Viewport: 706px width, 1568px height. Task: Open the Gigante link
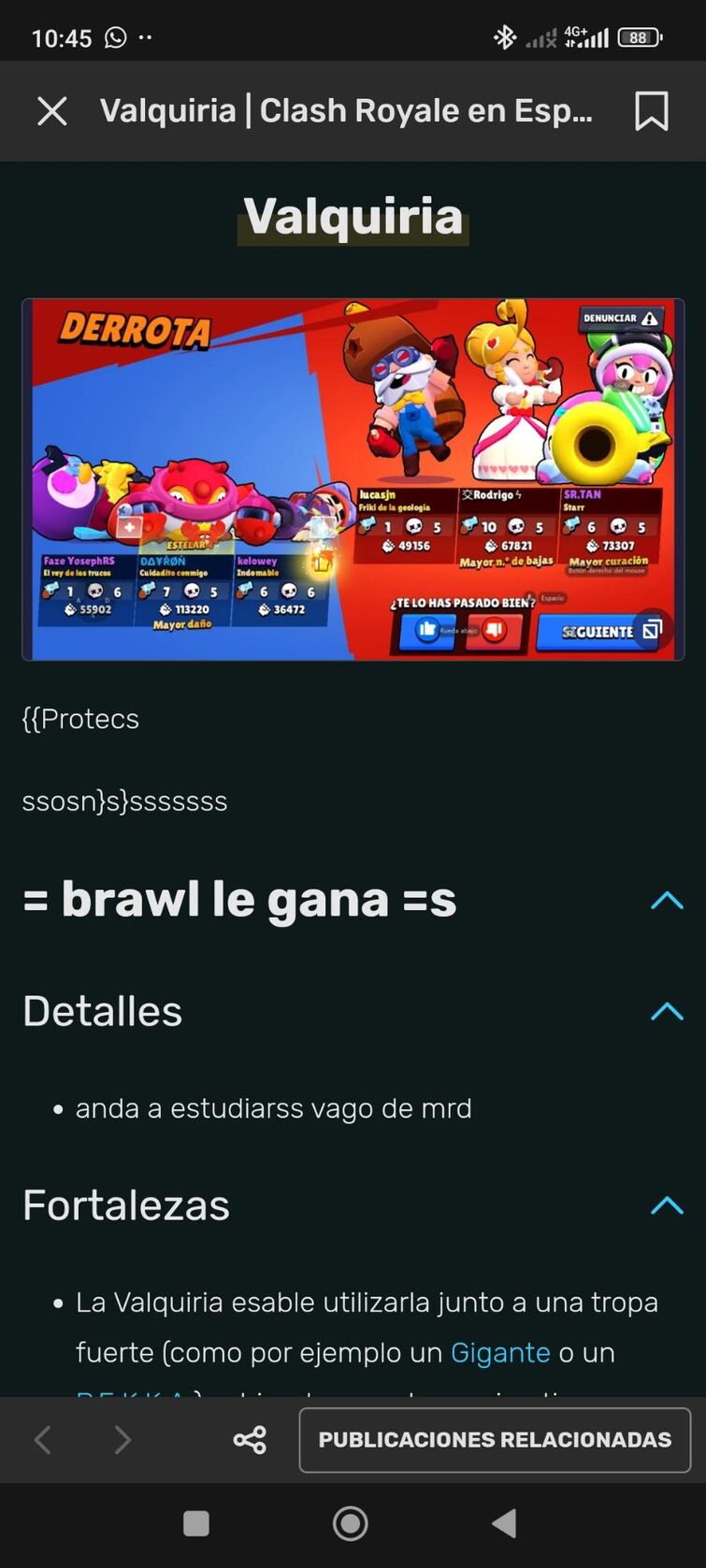click(500, 1352)
